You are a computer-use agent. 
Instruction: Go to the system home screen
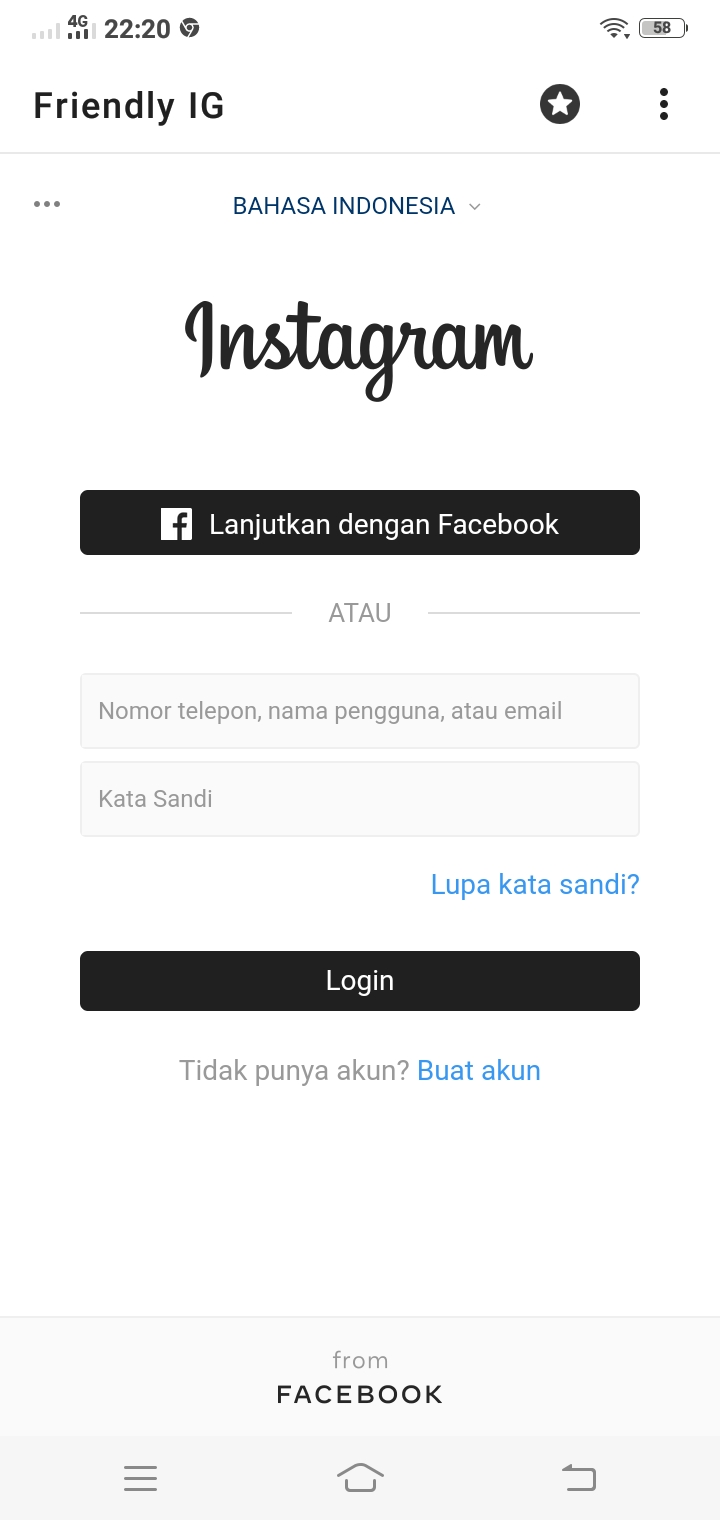click(360, 1477)
